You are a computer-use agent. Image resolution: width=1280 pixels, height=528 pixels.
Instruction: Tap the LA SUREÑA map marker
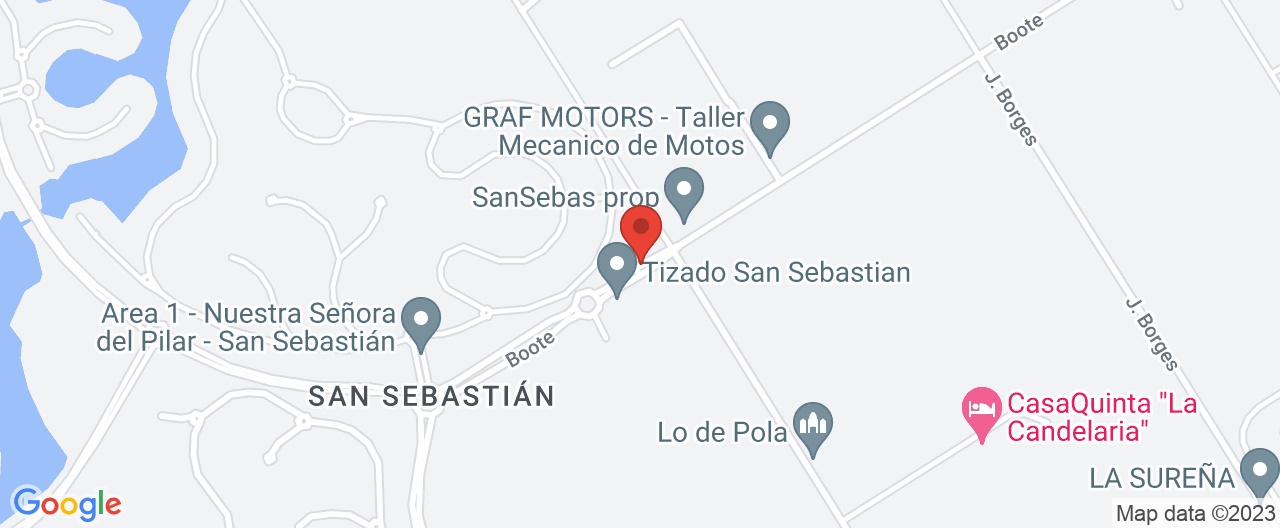1259,470
